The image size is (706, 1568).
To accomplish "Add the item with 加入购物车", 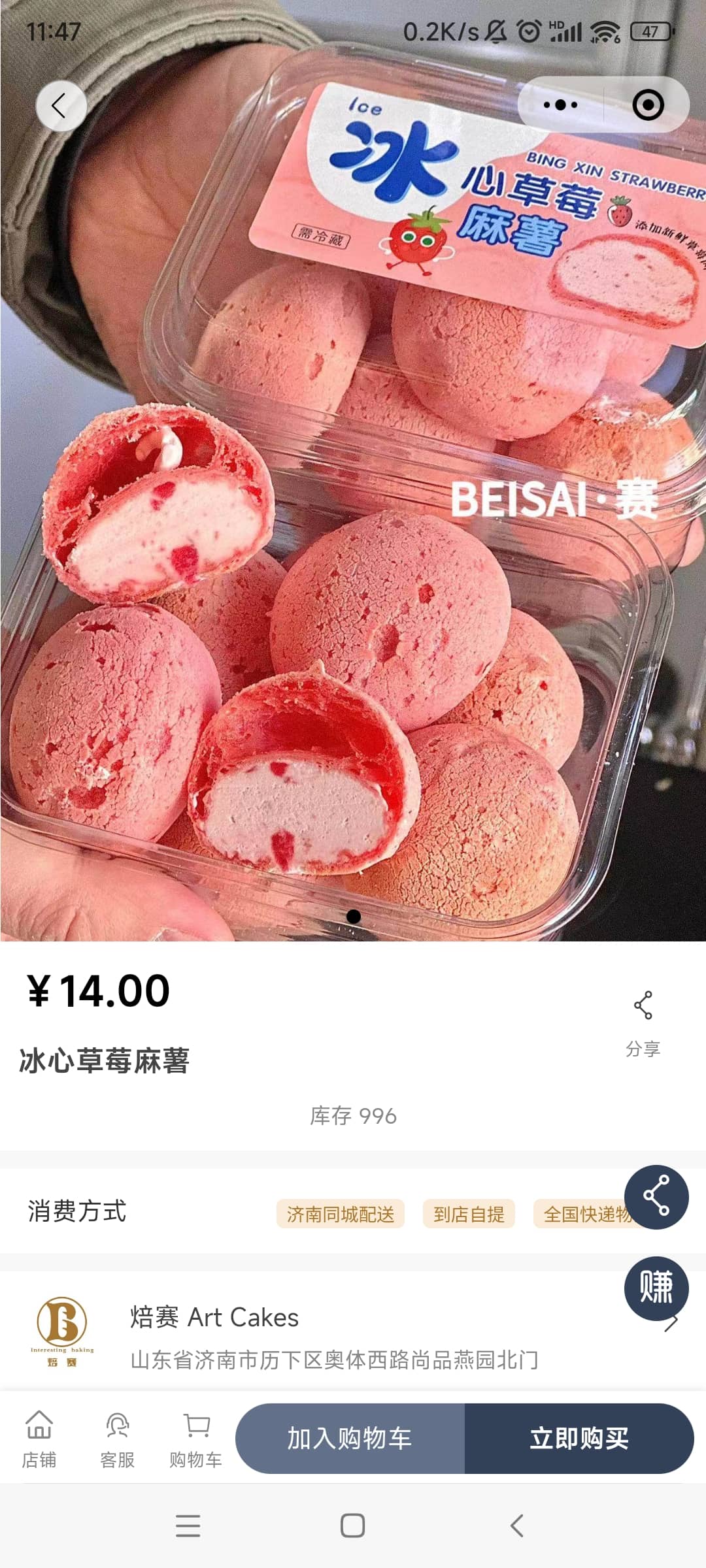I will (350, 1439).
